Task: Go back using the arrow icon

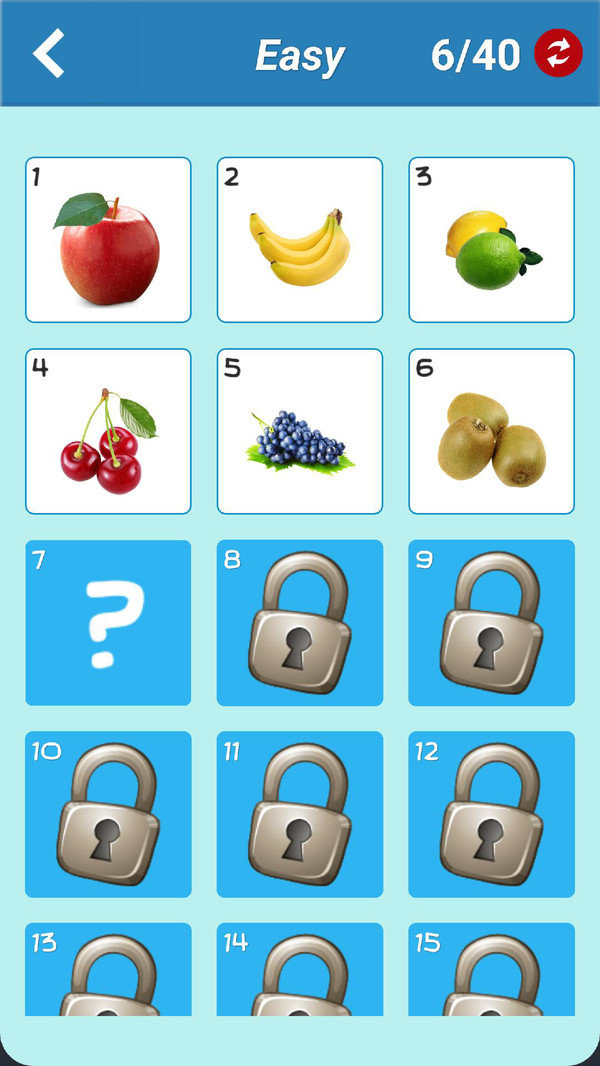Action: pos(49,54)
